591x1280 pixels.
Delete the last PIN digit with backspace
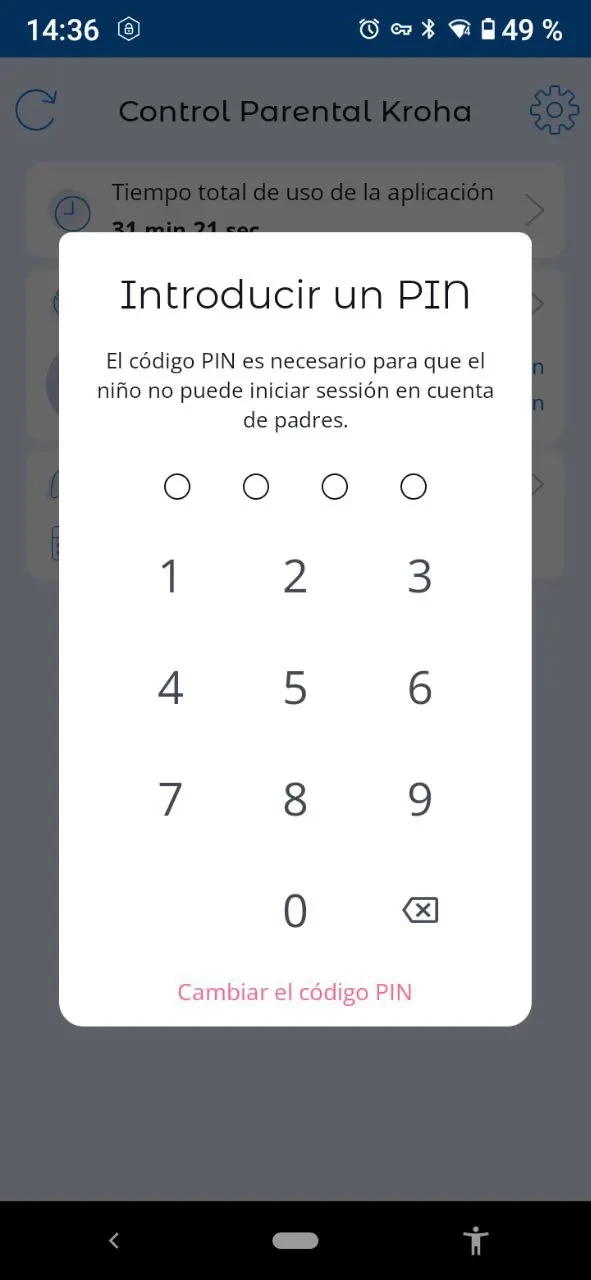(420, 910)
